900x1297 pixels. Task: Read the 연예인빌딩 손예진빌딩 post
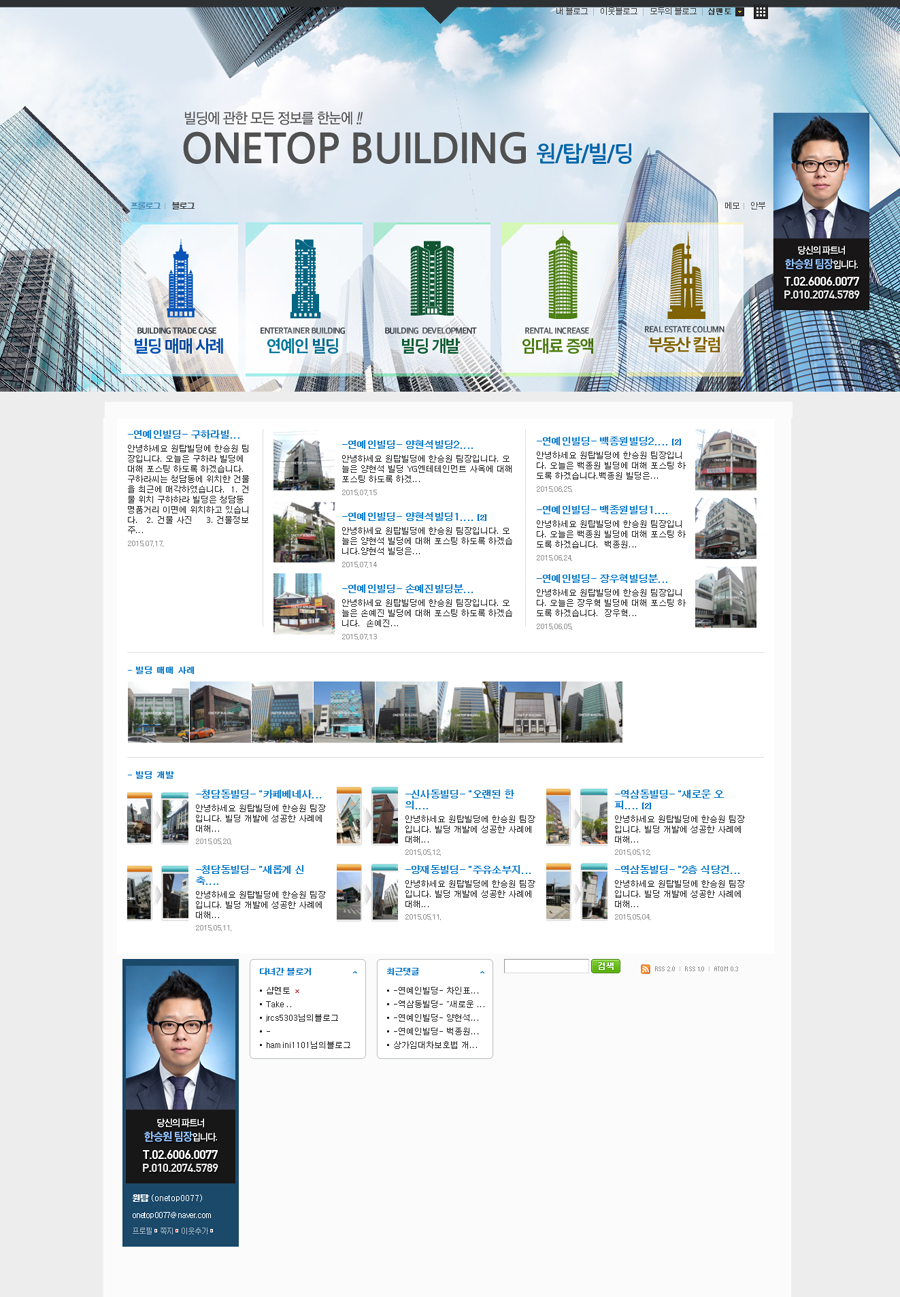coord(407,589)
